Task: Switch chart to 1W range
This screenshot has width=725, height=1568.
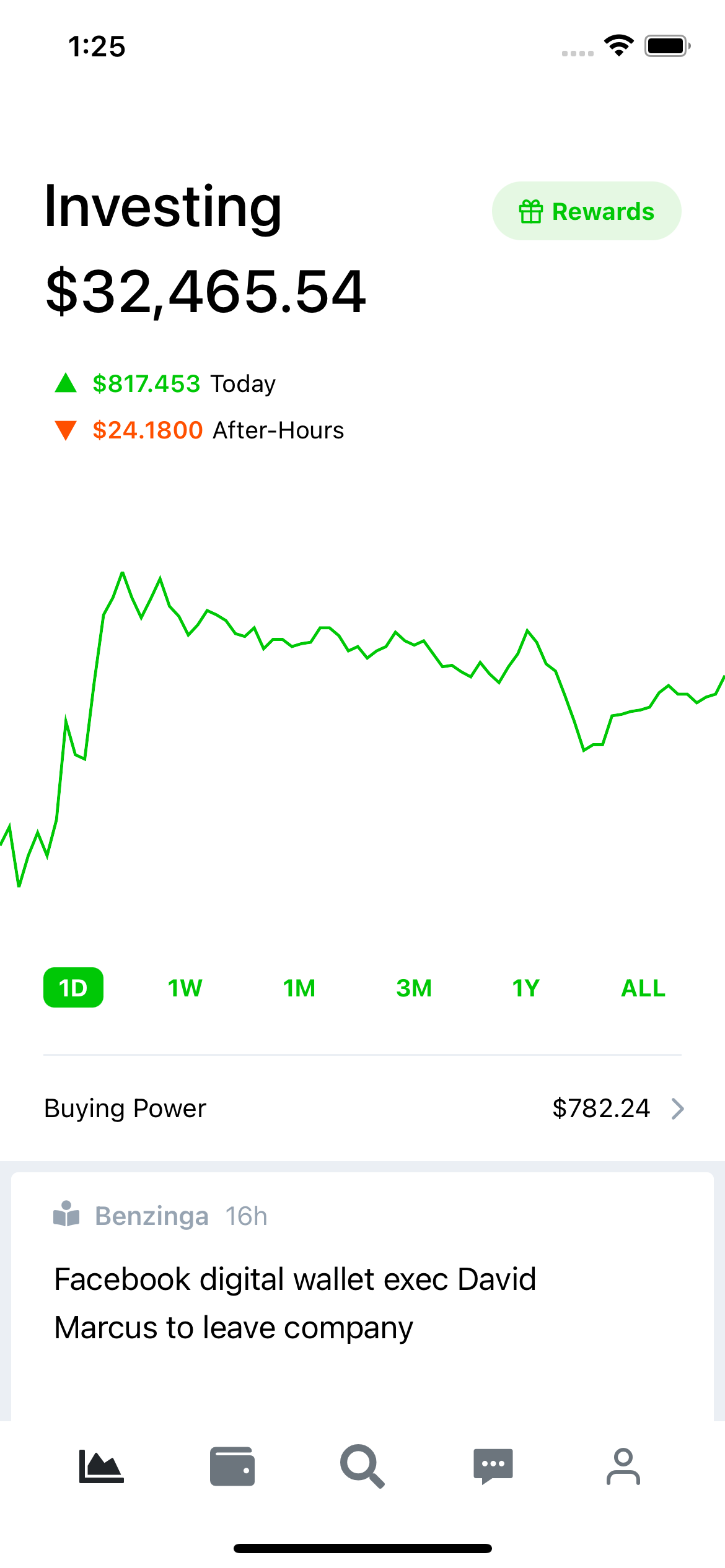Action: (x=185, y=988)
